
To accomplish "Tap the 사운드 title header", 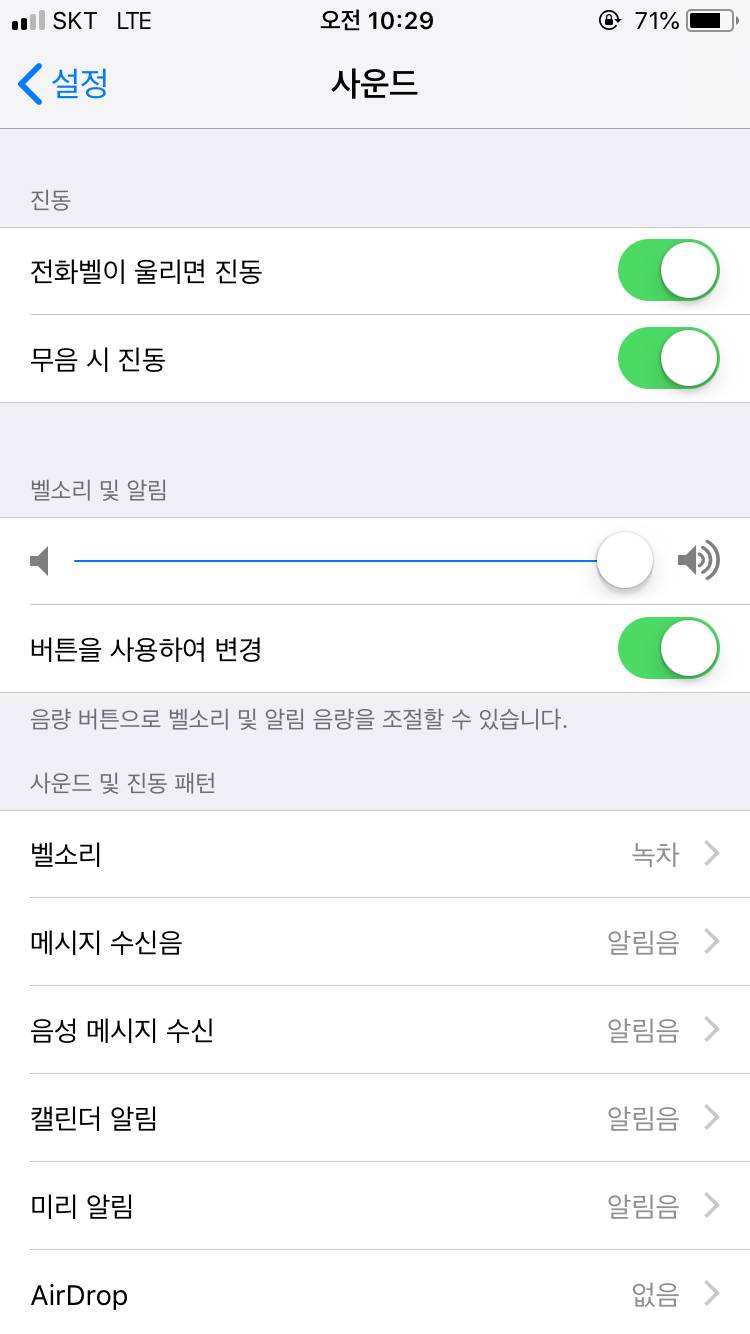I will click(375, 86).
